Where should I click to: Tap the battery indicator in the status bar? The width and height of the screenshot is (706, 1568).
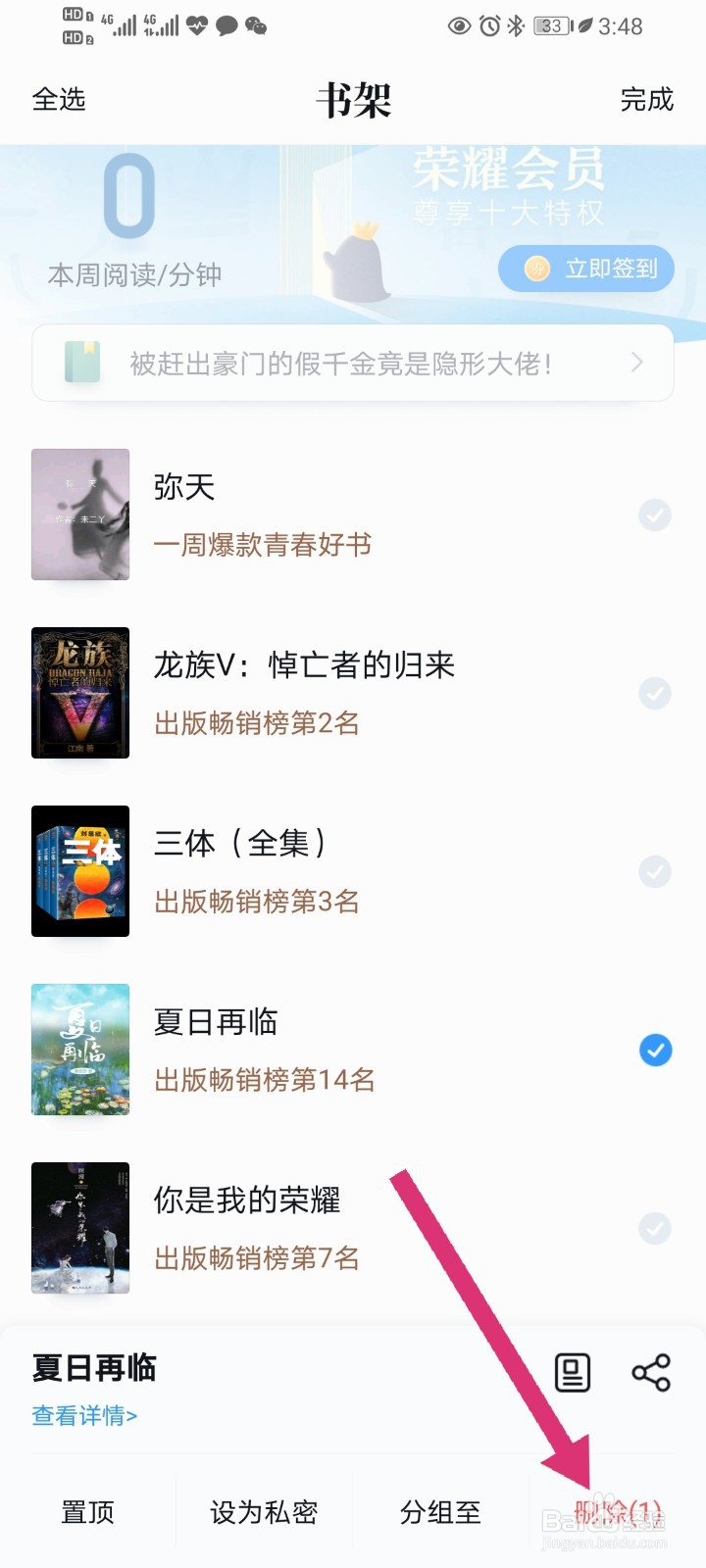[551, 26]
